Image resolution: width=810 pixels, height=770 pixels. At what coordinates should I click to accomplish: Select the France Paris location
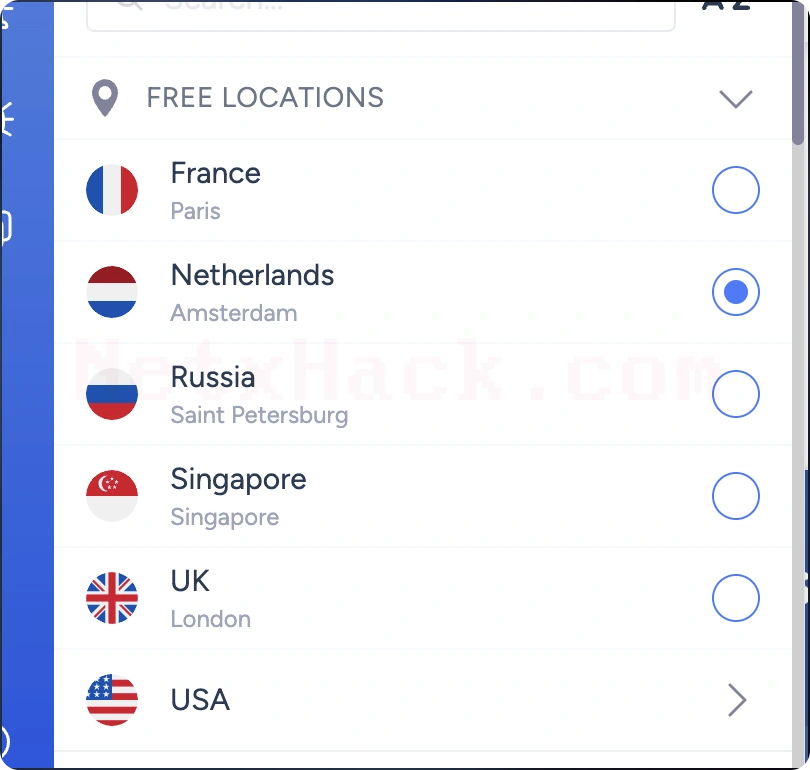point(735,190)
